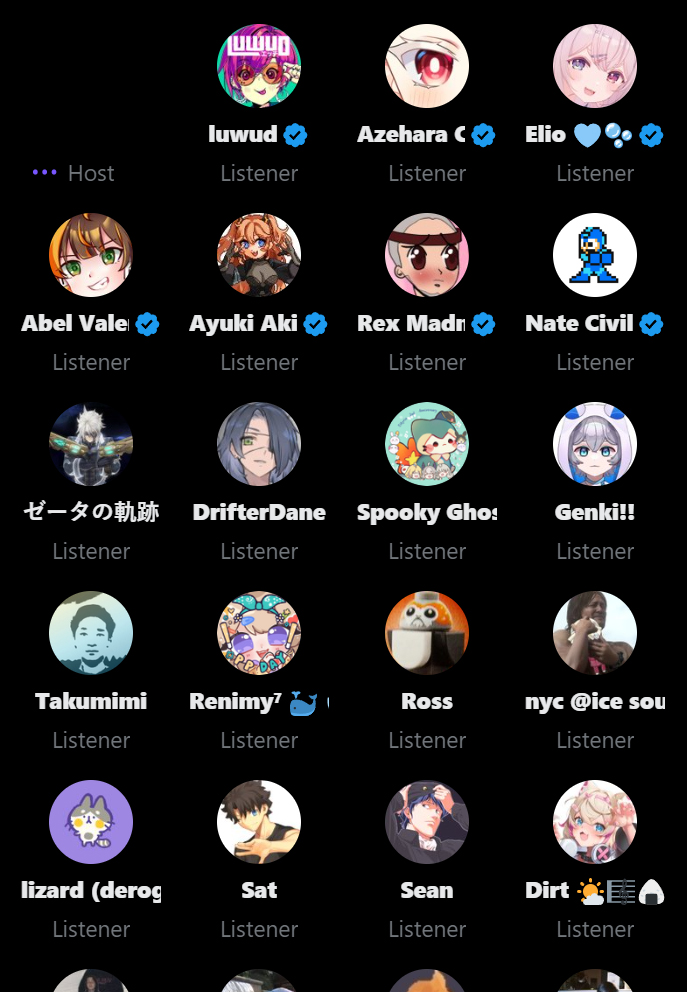
Task: Open DrifterDane's profile
Action: [259, 444]
